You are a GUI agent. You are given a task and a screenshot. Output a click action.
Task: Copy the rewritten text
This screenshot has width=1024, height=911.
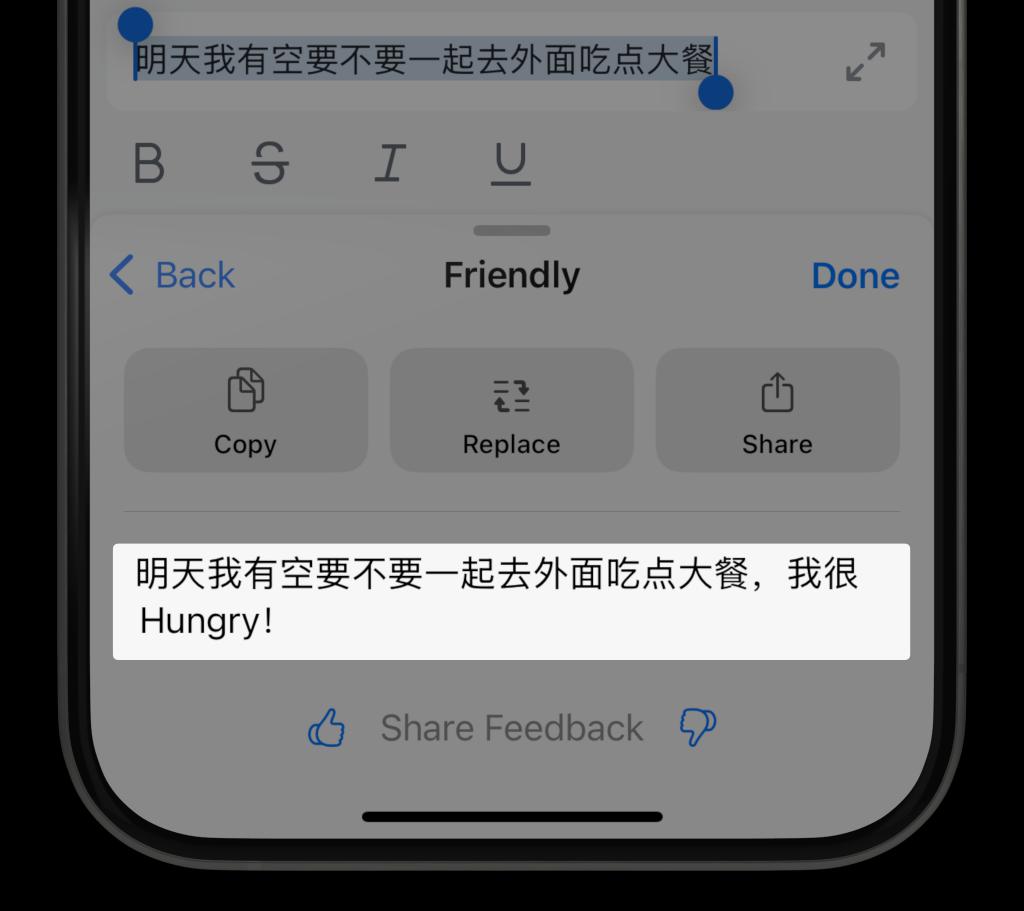(x=246, y=410)
